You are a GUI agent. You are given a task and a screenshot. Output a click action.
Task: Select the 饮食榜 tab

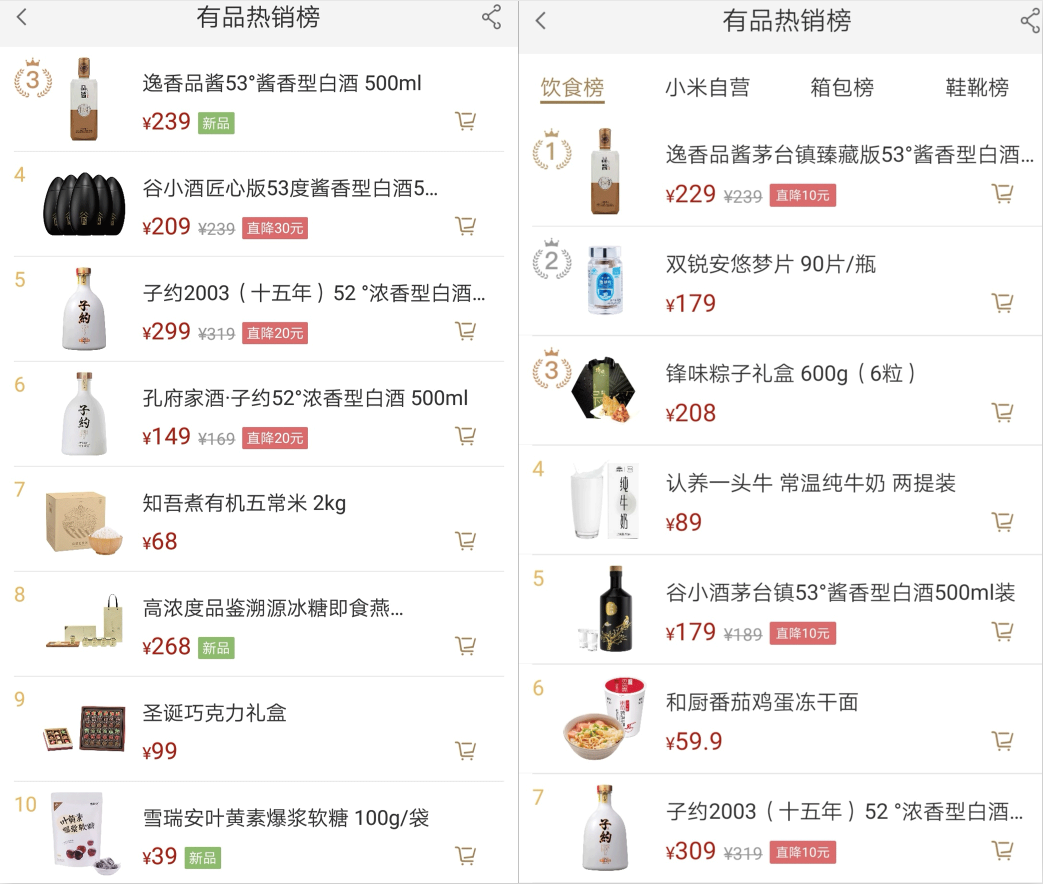(572, 88)
